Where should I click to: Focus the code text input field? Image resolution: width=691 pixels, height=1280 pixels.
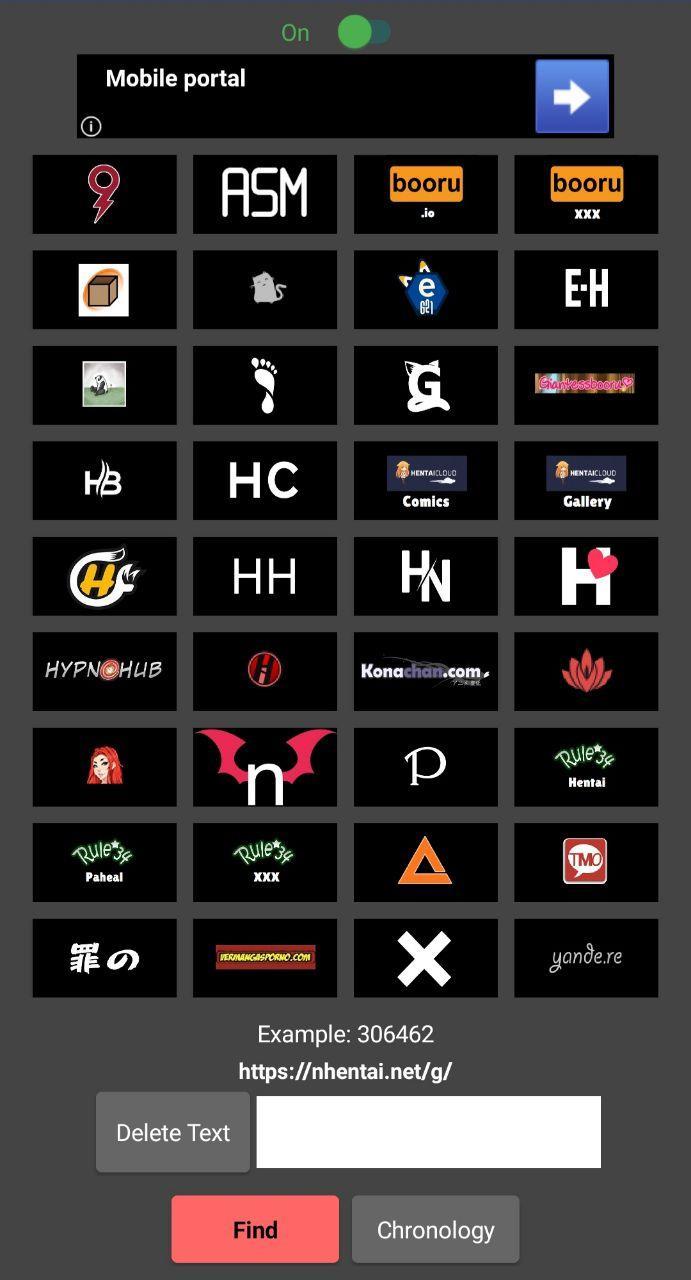tap(428, 1132)
